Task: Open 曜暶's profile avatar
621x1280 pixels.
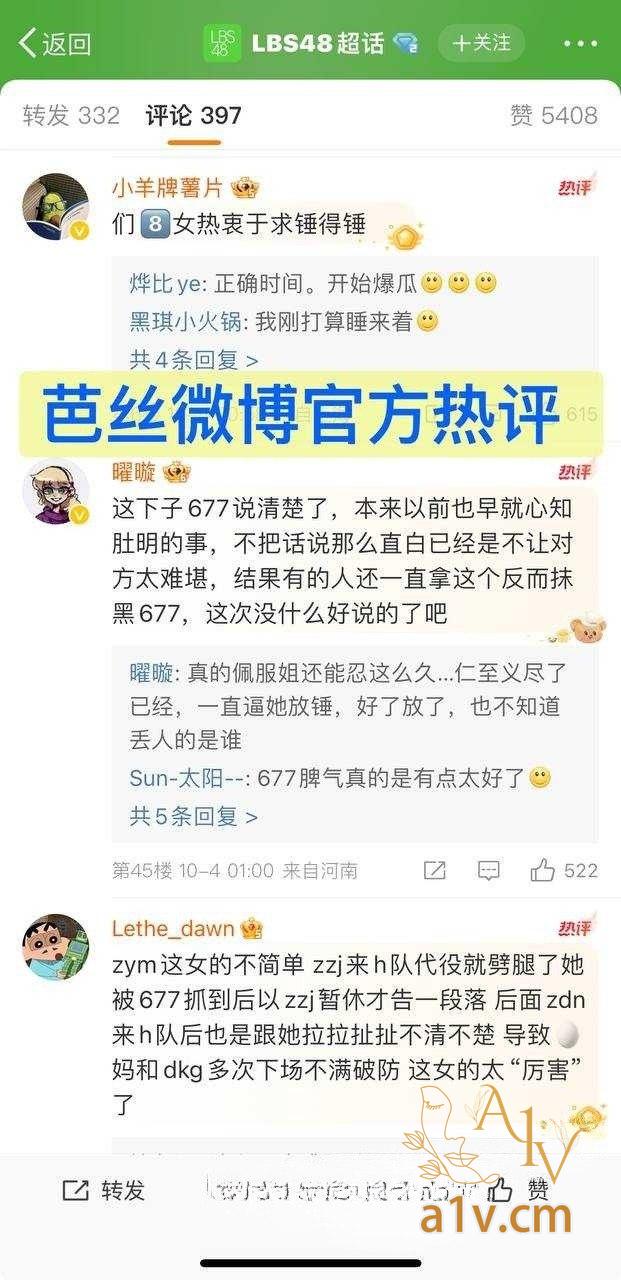Action: (56, 490)
